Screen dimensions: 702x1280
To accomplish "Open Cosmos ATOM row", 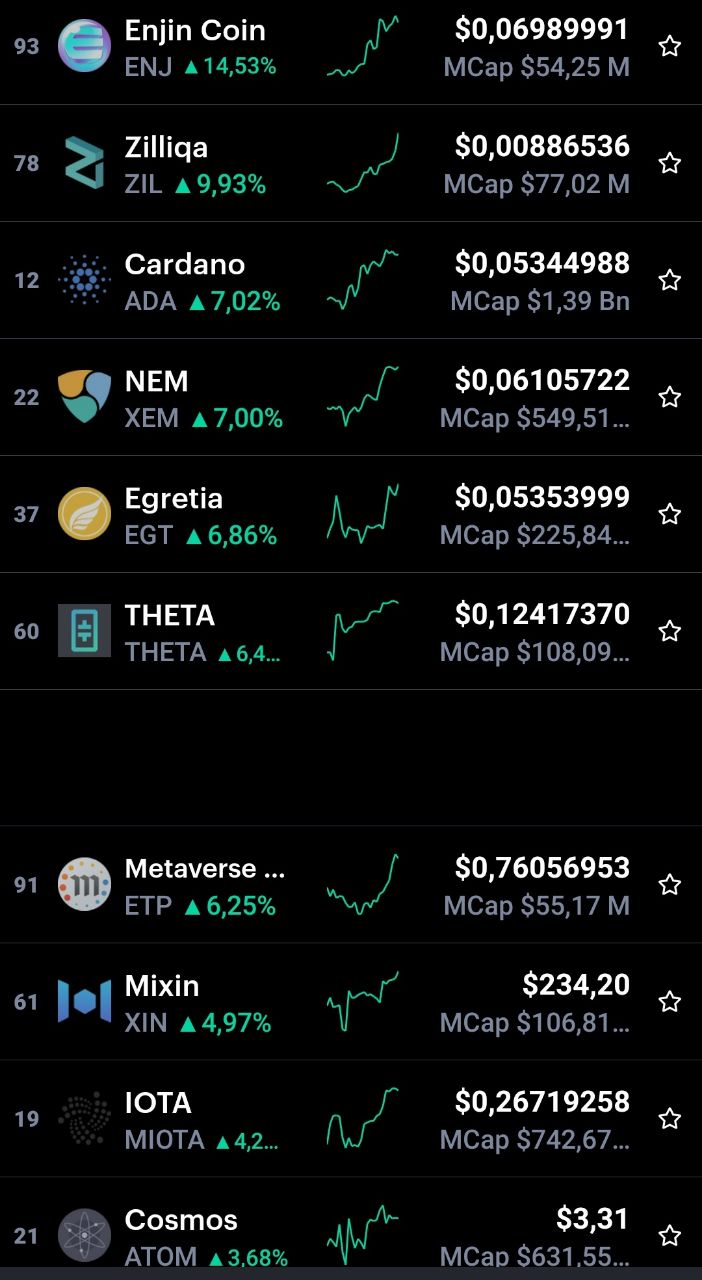I will (351, 1223).
